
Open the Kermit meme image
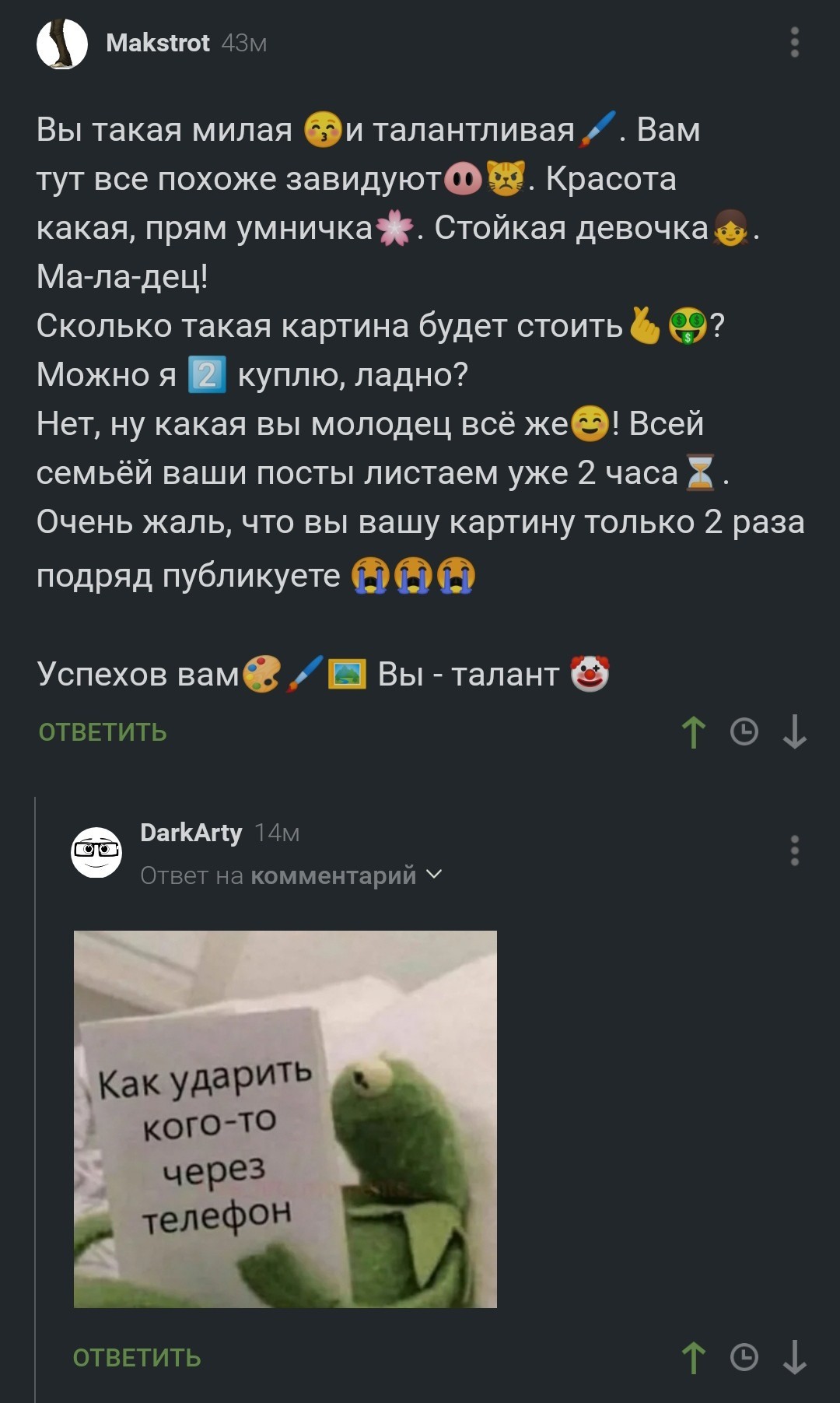pos(285,1119)
